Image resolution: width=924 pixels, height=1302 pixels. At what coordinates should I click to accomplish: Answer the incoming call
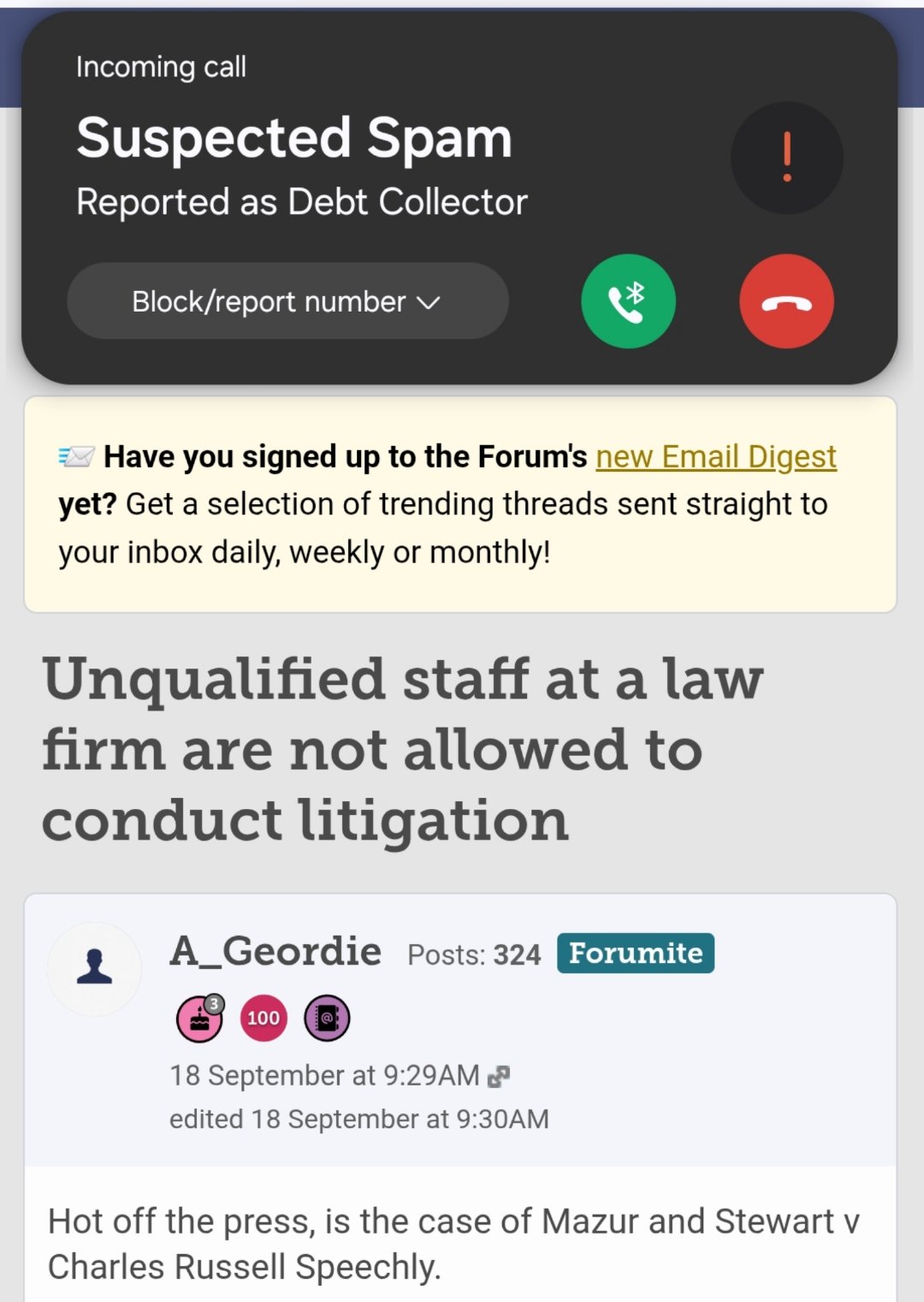coord(628,301)
